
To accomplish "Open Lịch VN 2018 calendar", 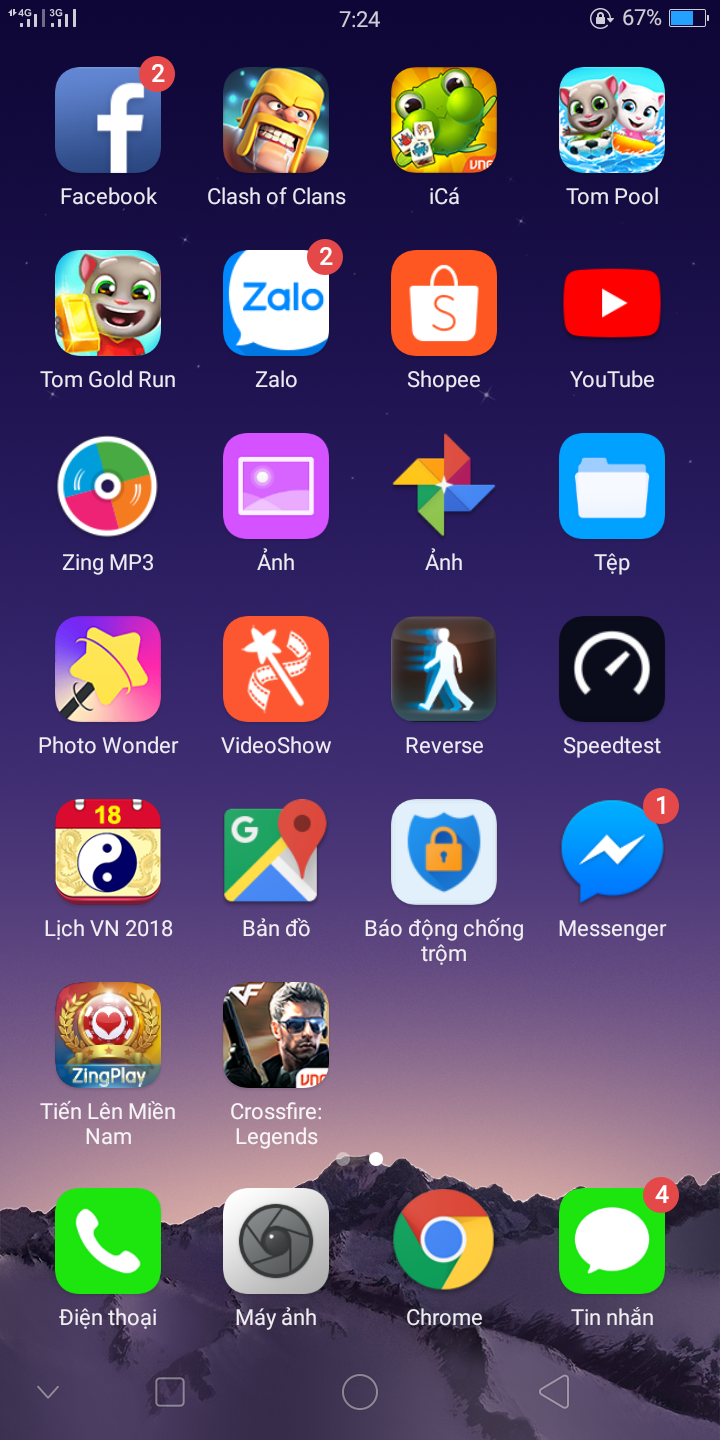I will click(x=108, y=852).
